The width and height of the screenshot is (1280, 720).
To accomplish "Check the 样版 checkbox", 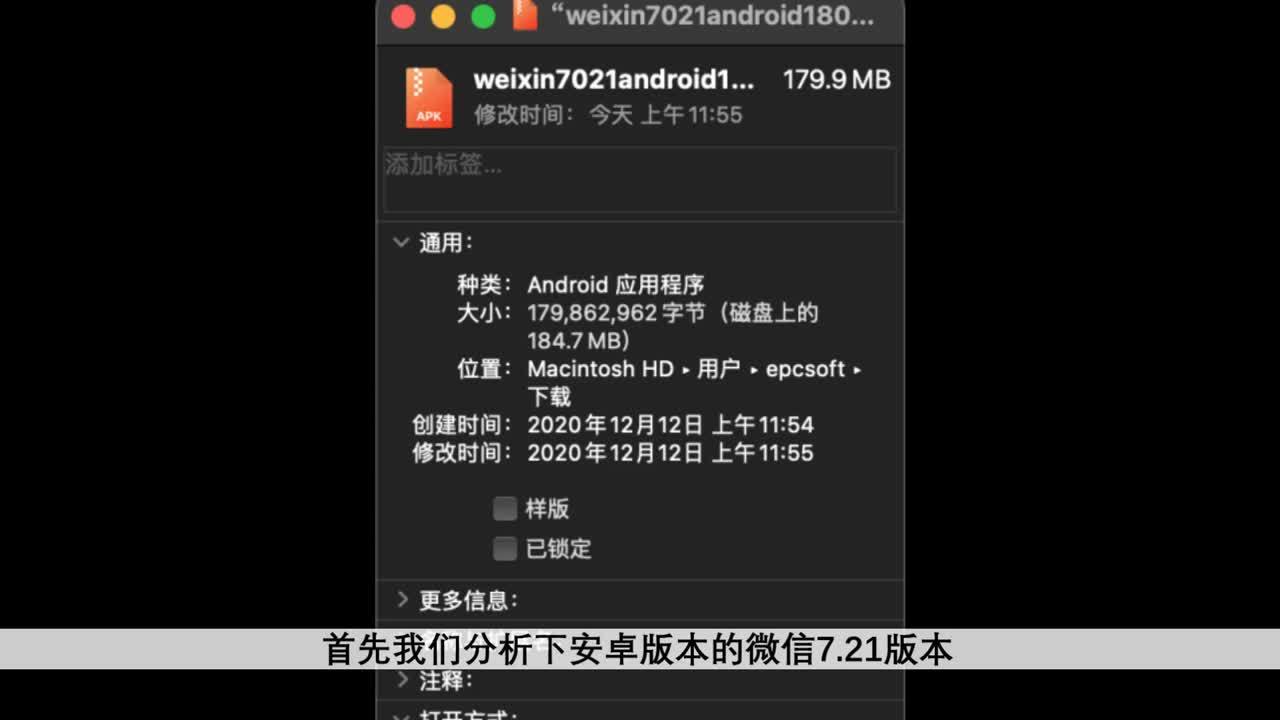I will (505, 509).
